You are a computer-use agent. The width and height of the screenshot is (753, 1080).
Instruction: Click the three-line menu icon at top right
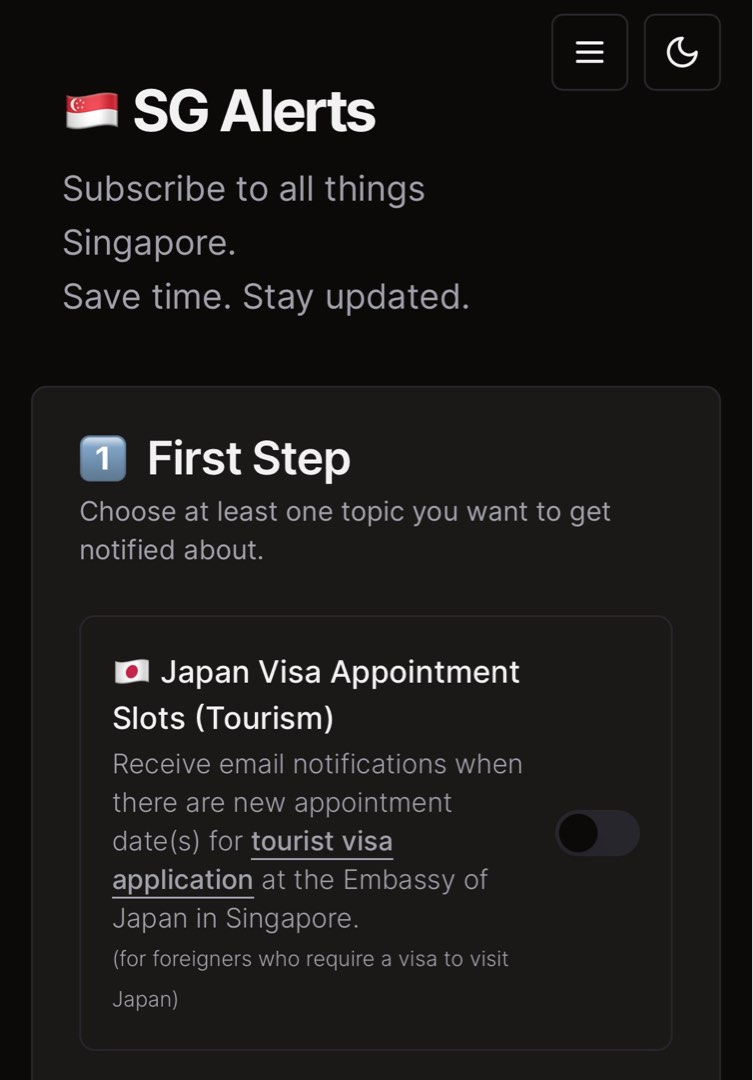[589, 52]
